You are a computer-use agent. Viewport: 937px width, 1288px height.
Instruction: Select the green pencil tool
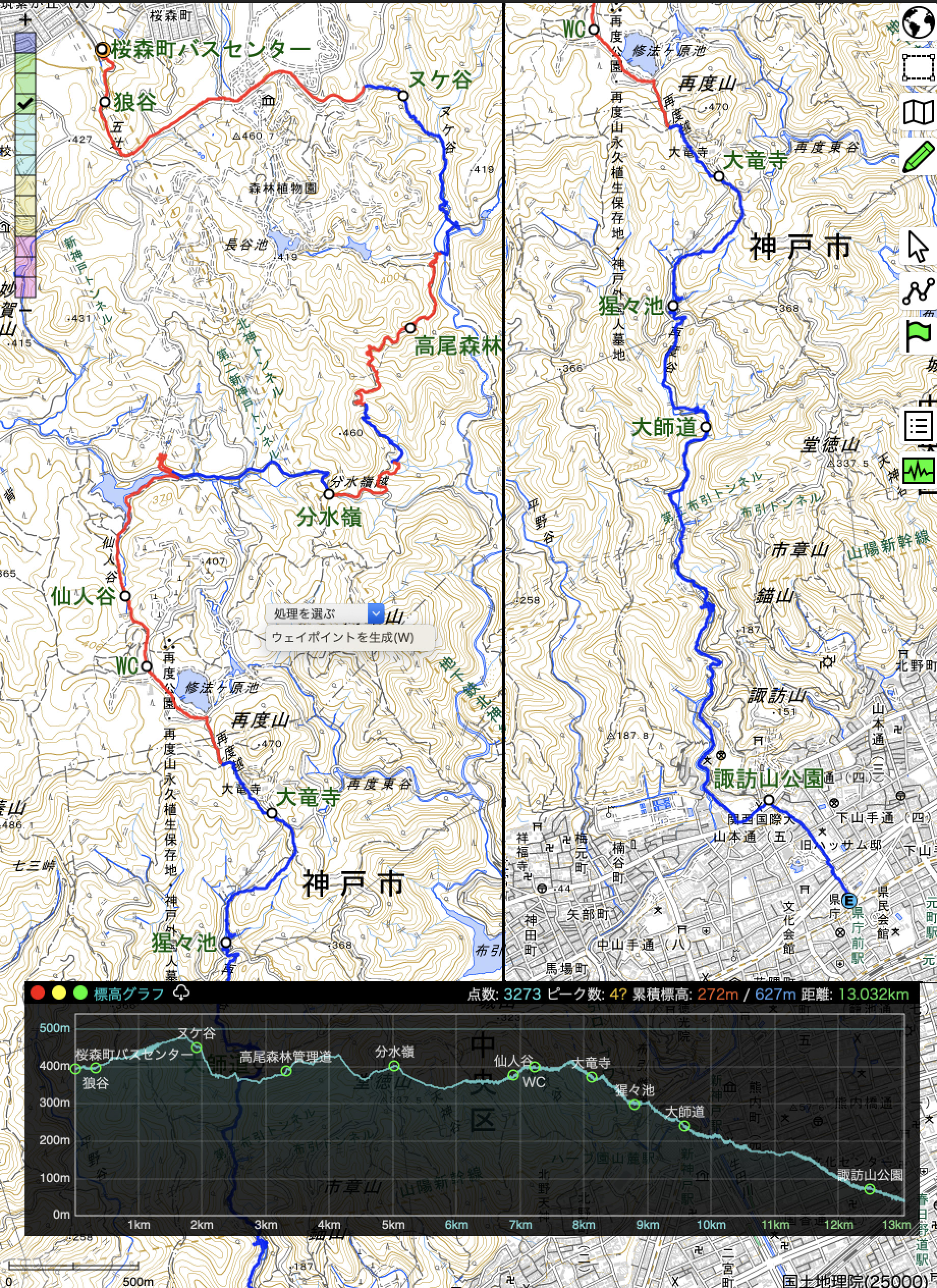[x=919, y=156]
